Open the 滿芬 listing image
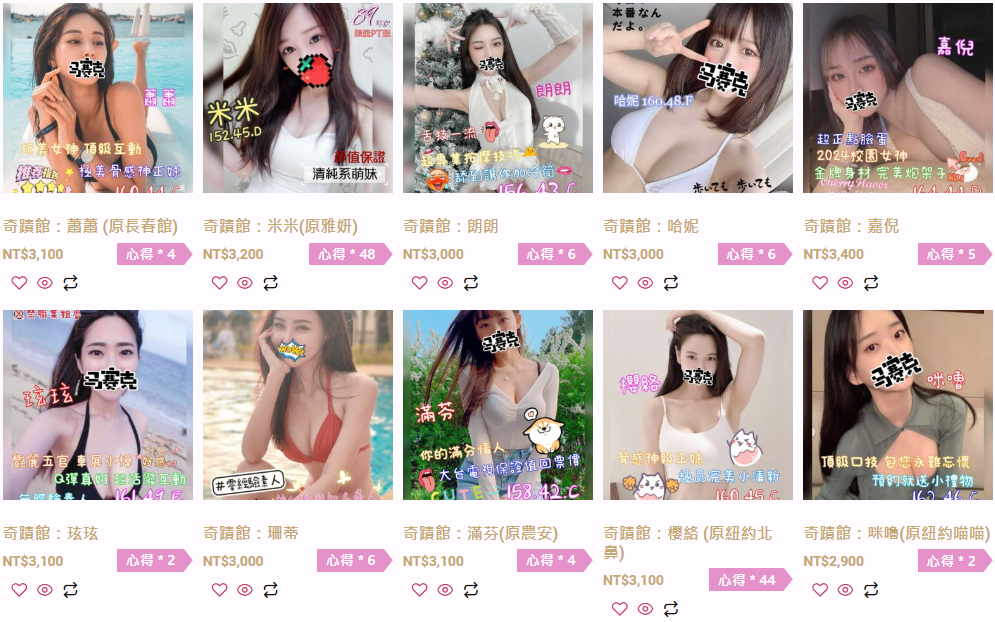 coord(498,405)
